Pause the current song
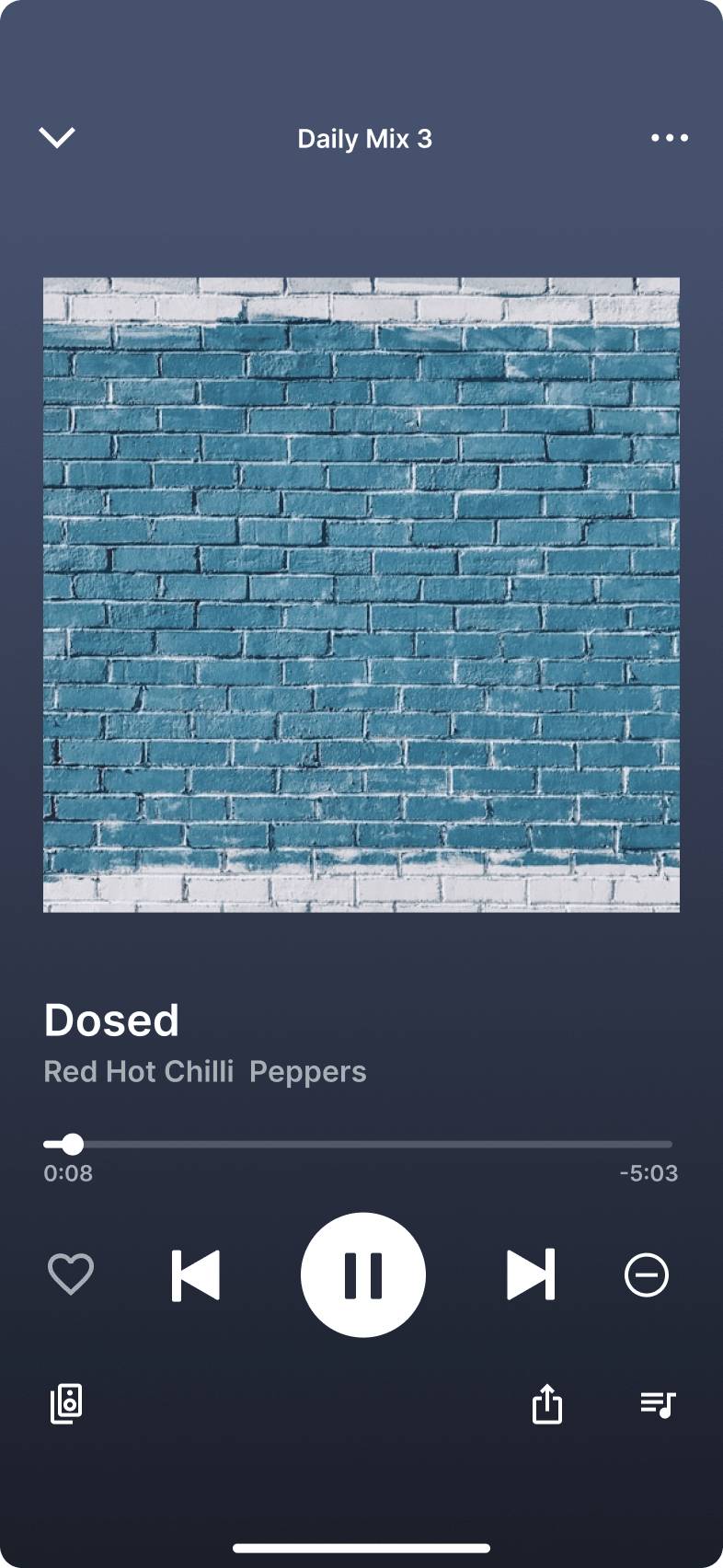The width and height of the screenshot is (723, 1568). click(x=363, y=1274)
